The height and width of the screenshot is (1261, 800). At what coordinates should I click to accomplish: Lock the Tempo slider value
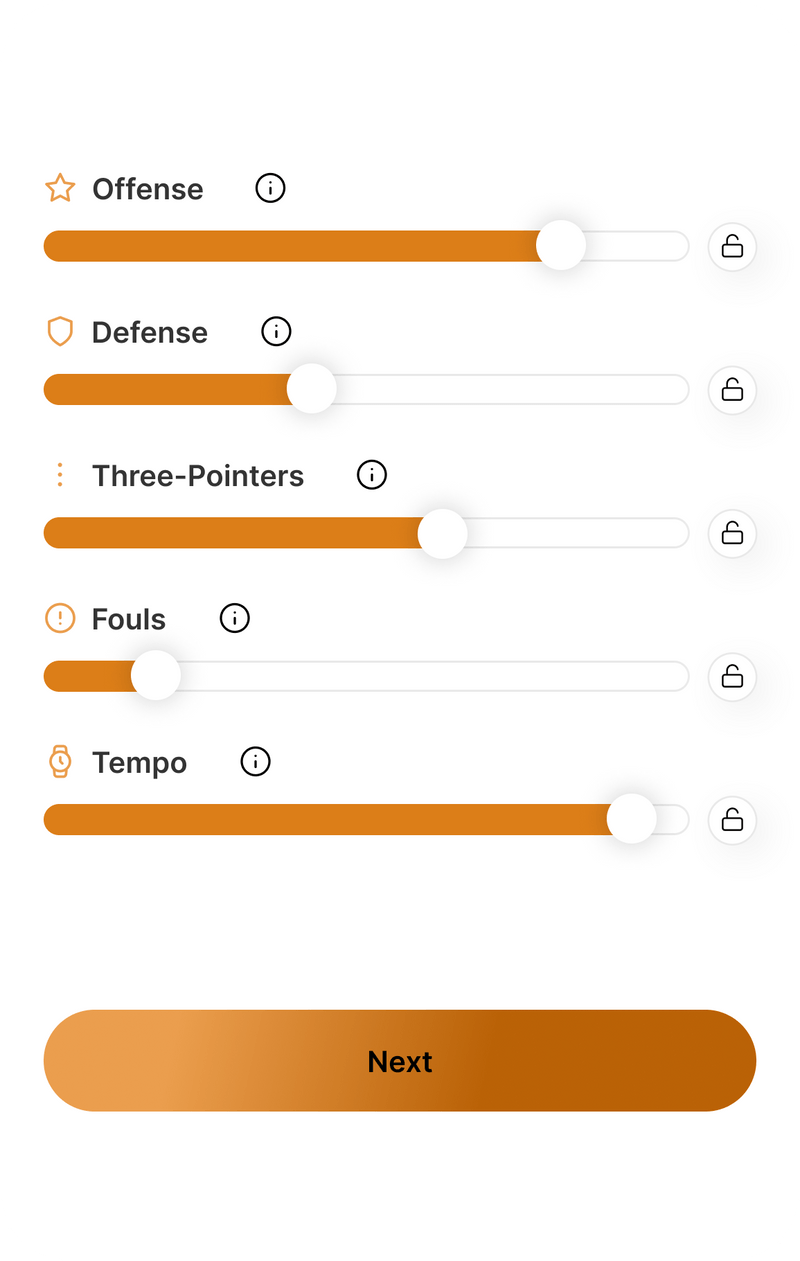pos(732,820)
